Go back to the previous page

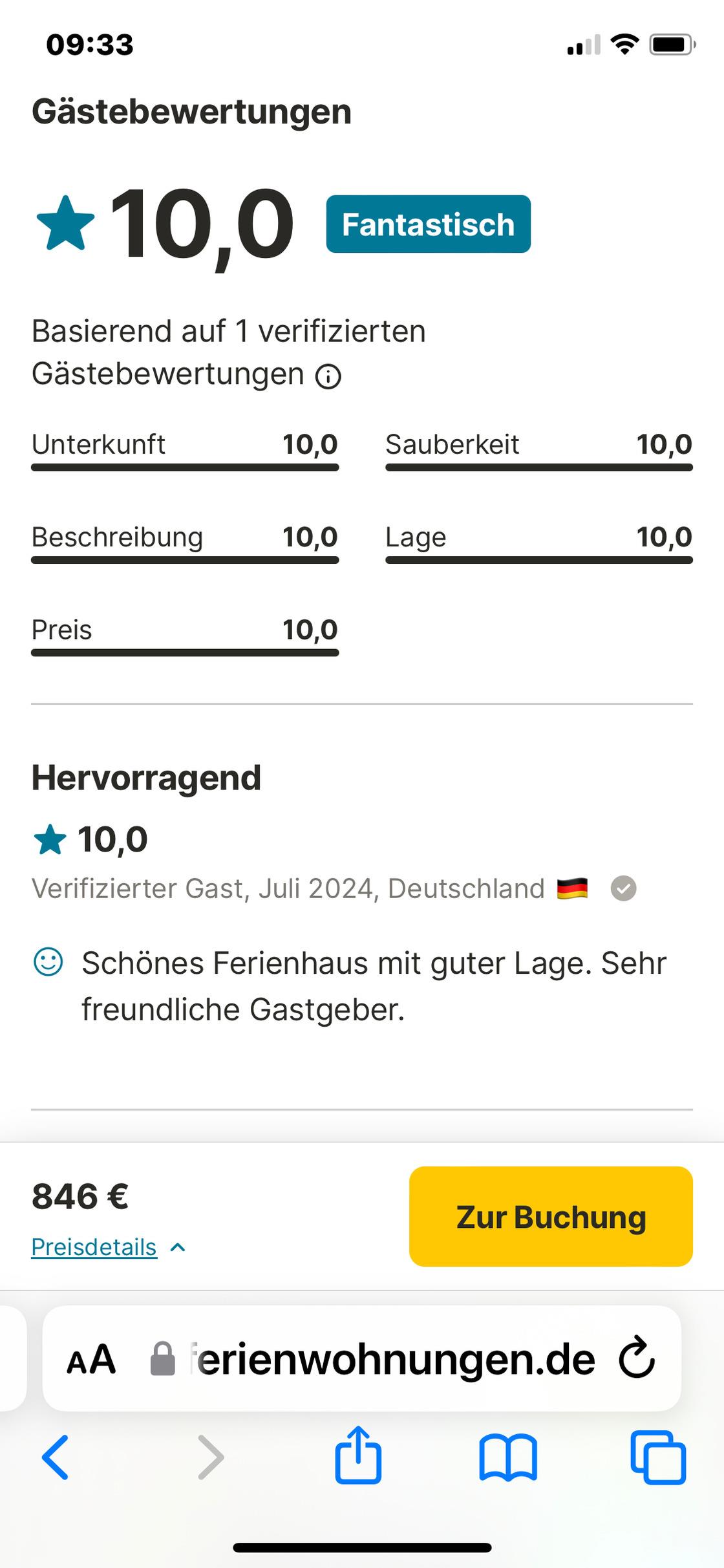[x=56, y=1457]
